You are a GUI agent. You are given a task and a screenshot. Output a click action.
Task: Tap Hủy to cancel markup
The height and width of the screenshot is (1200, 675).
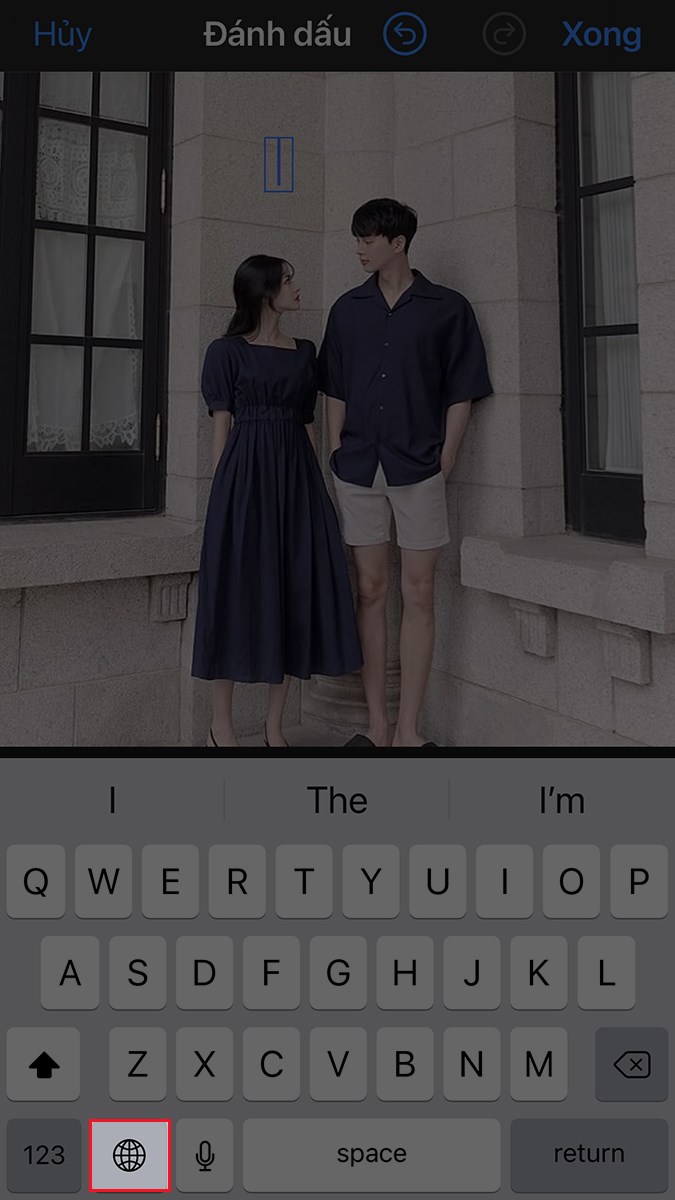(62, 35)
